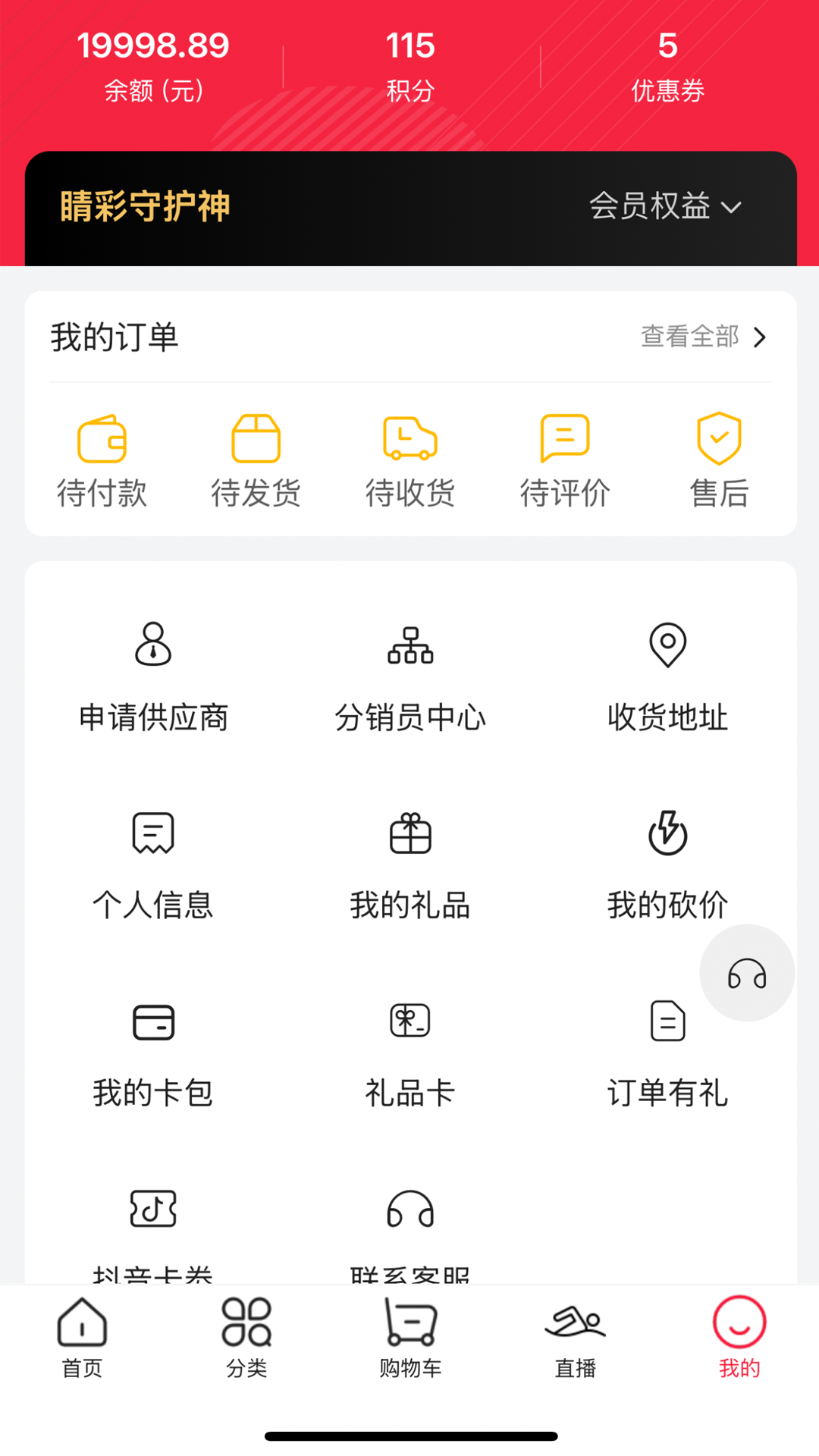
Task: Check the 优惠券 coupons count
Action: pos(667,64)
